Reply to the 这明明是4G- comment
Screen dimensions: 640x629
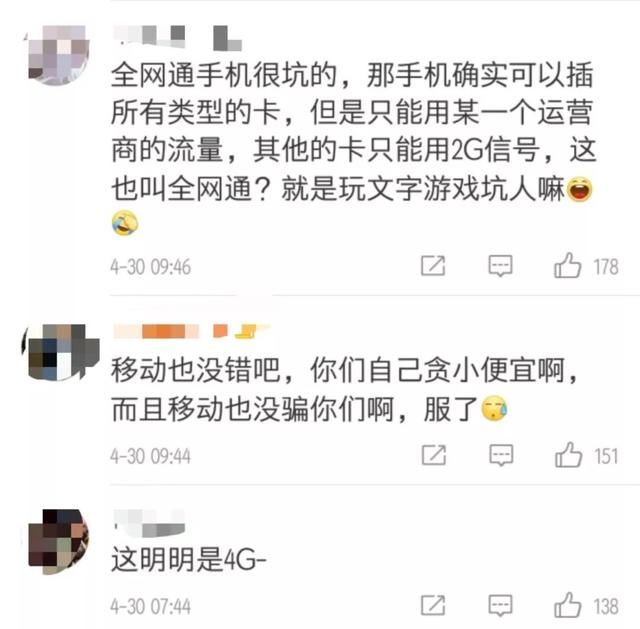pos(500,605)
